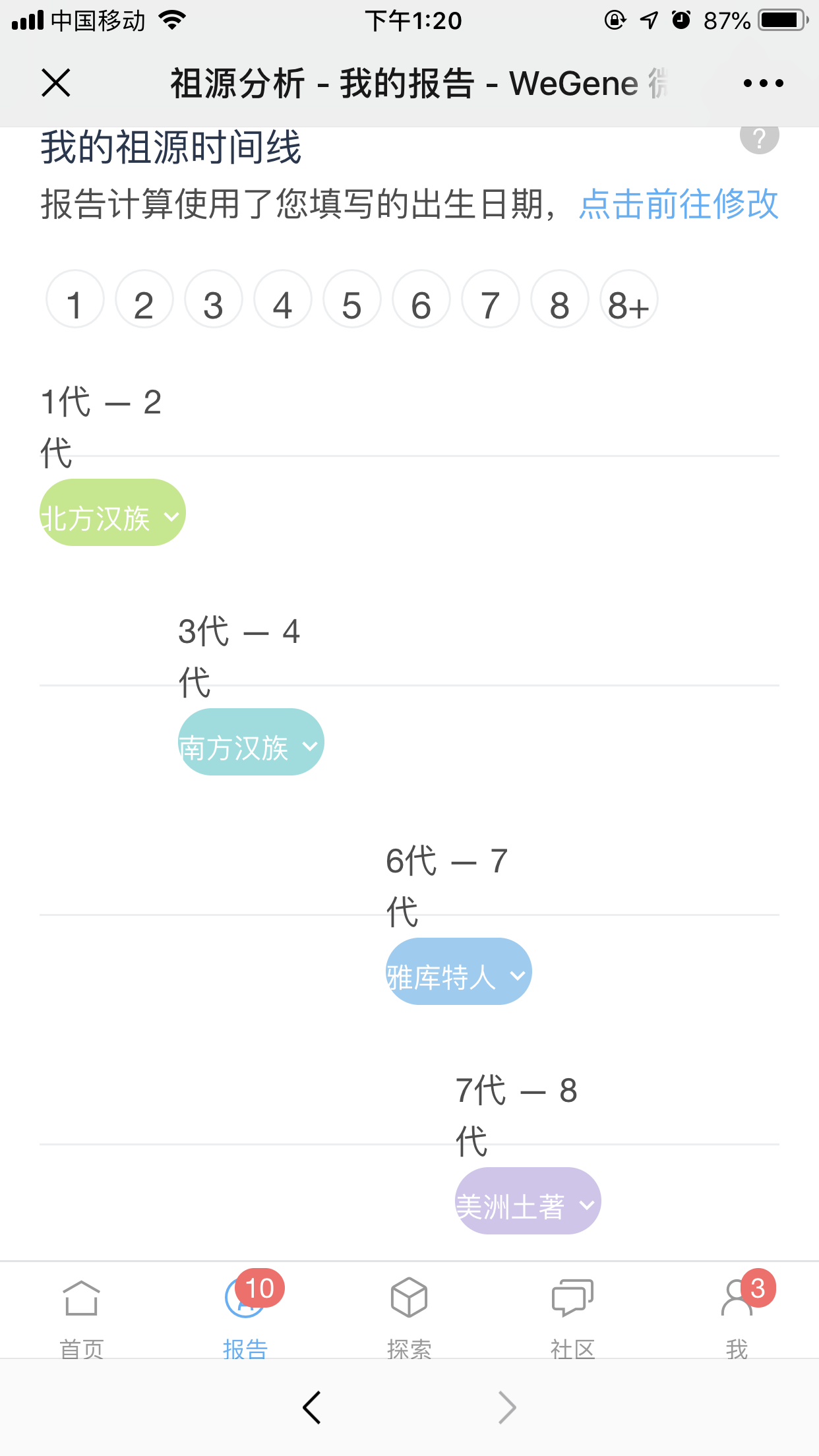Go back with the browser back arrow
The width and height of the screenshot is (819, 1456).
click(312, 1408)
